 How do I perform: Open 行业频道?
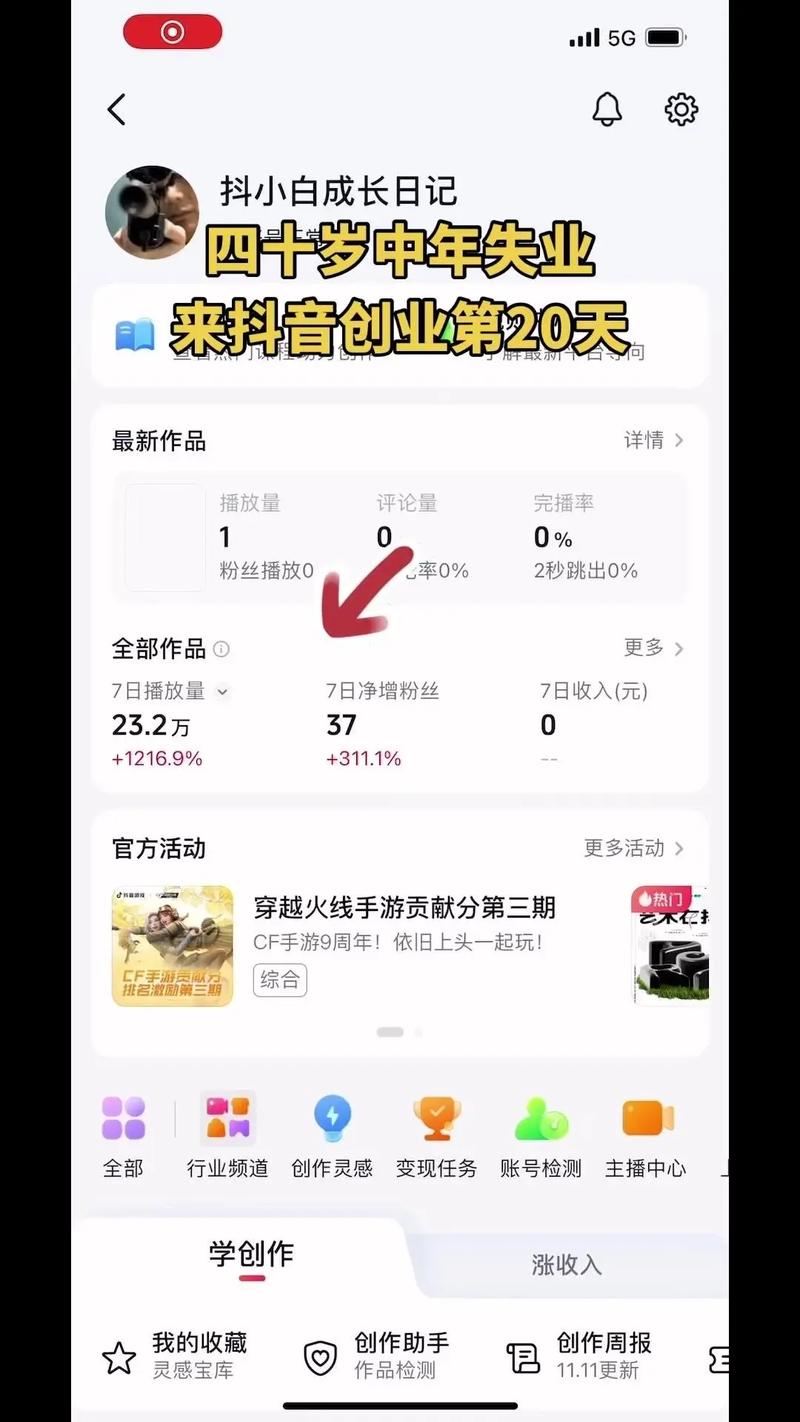(228, 1137)
